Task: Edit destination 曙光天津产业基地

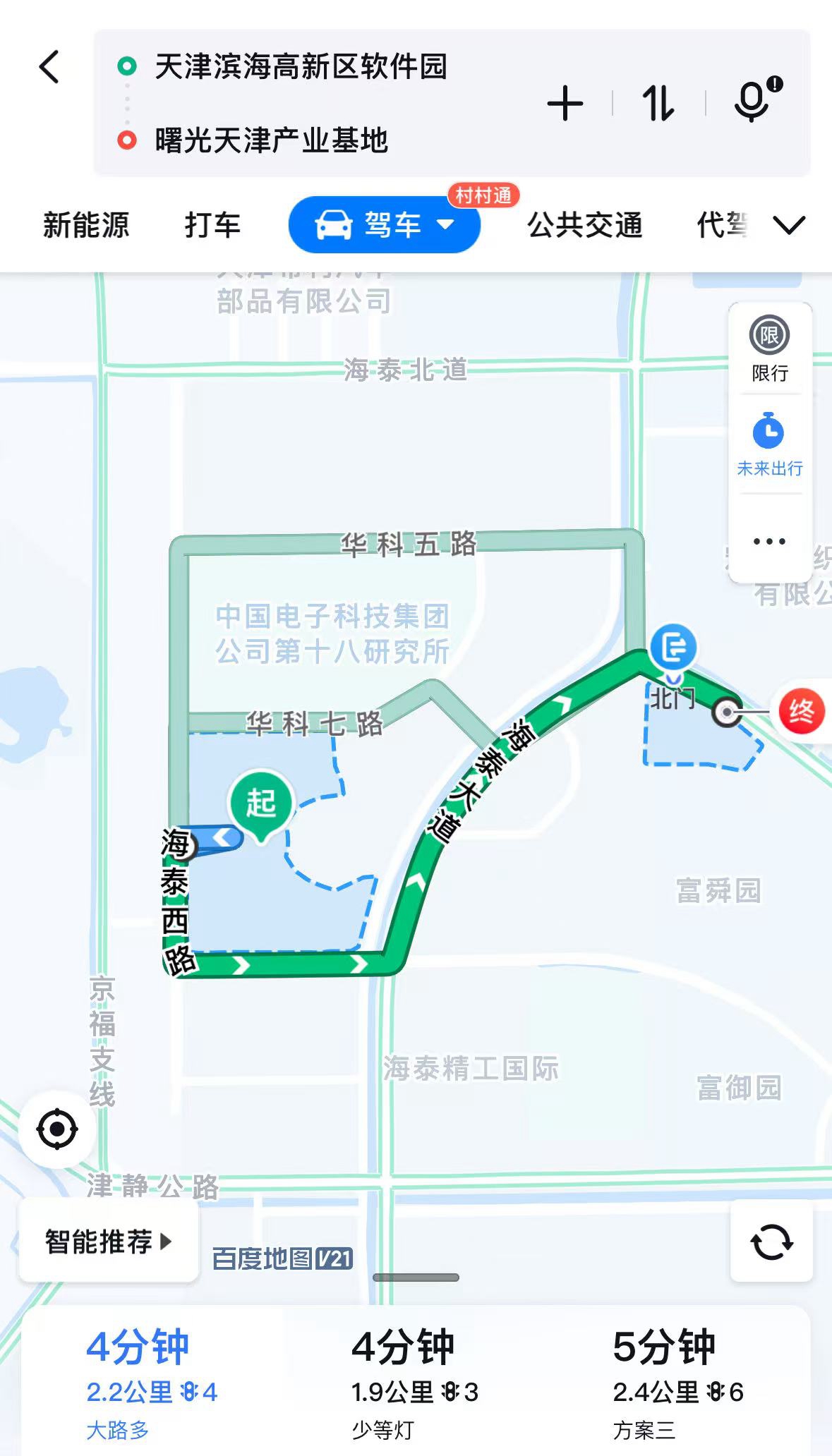Action: tap(272, 140)
